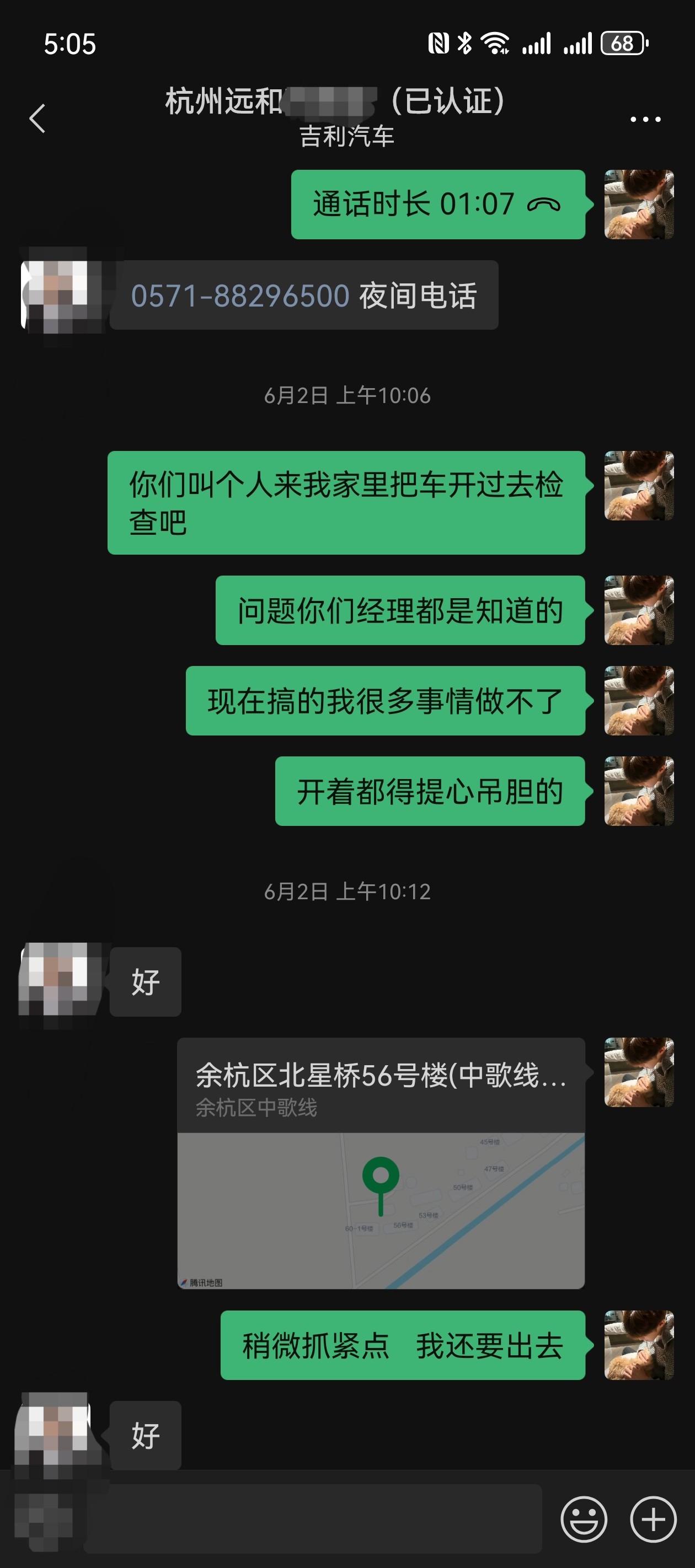Tap the 0571-88296500 phone number link
This screenshot has height=1568, width=695.
[x=240, y=296]
